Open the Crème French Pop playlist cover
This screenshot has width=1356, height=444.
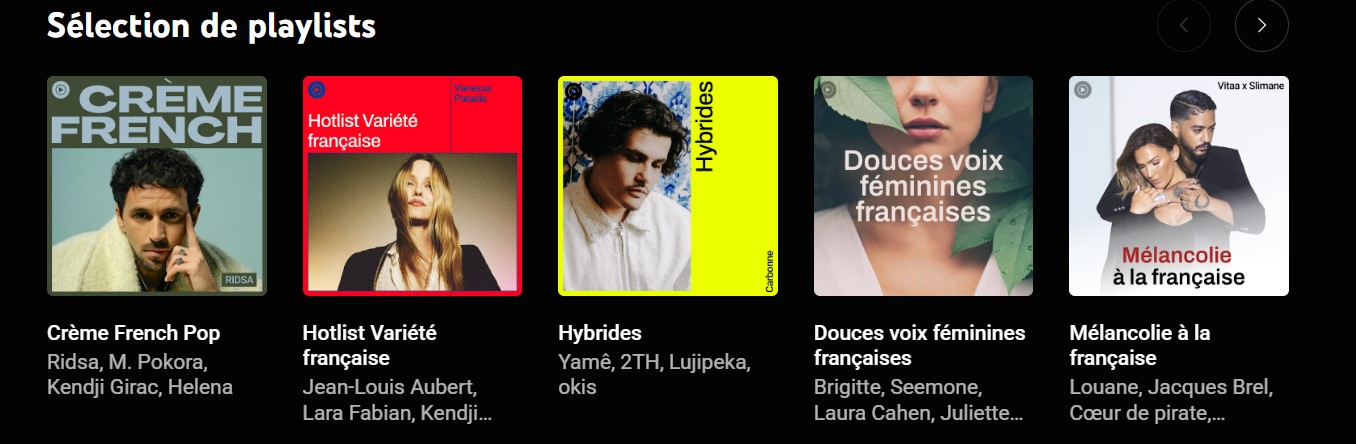(x=157, y=186)
